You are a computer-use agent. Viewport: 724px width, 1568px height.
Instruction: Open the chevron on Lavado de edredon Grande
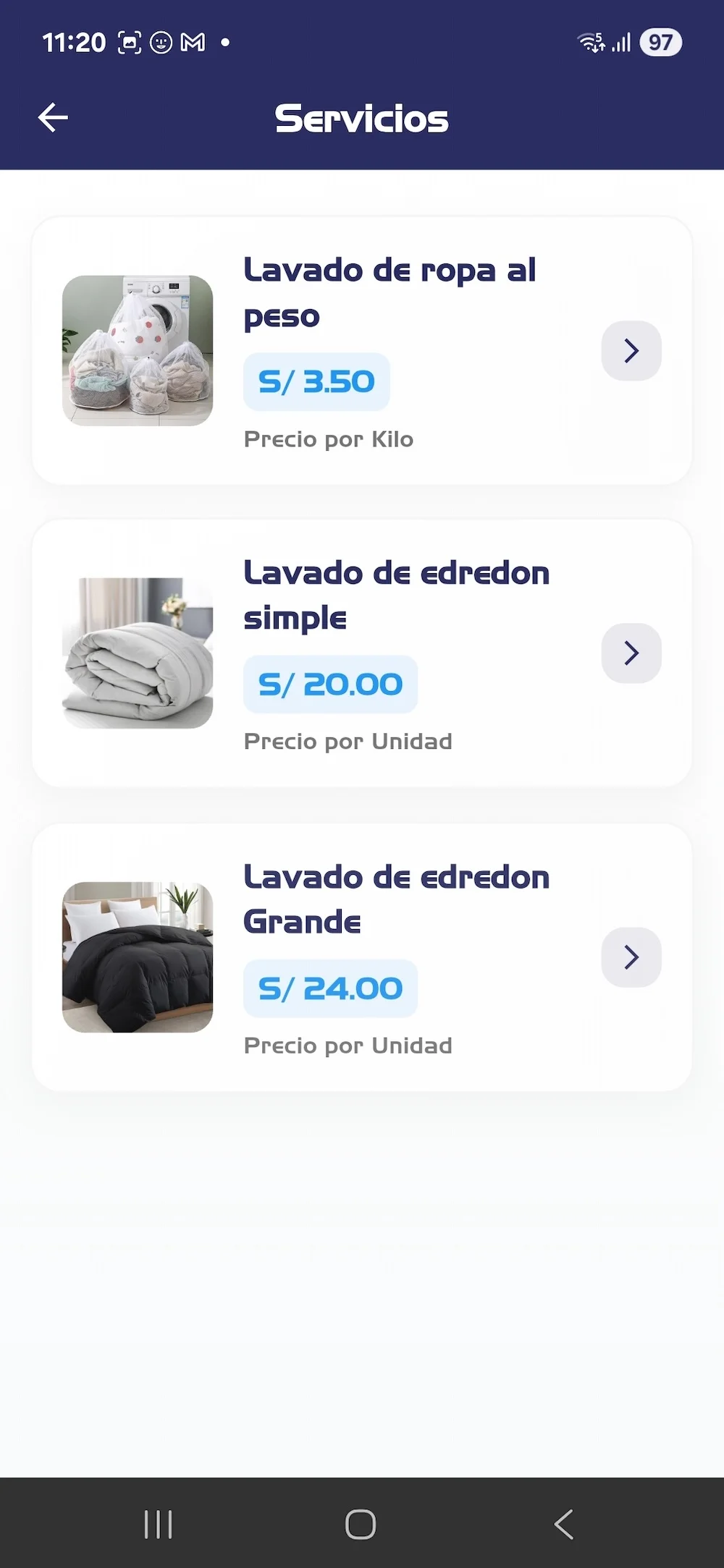pos(631,957)
